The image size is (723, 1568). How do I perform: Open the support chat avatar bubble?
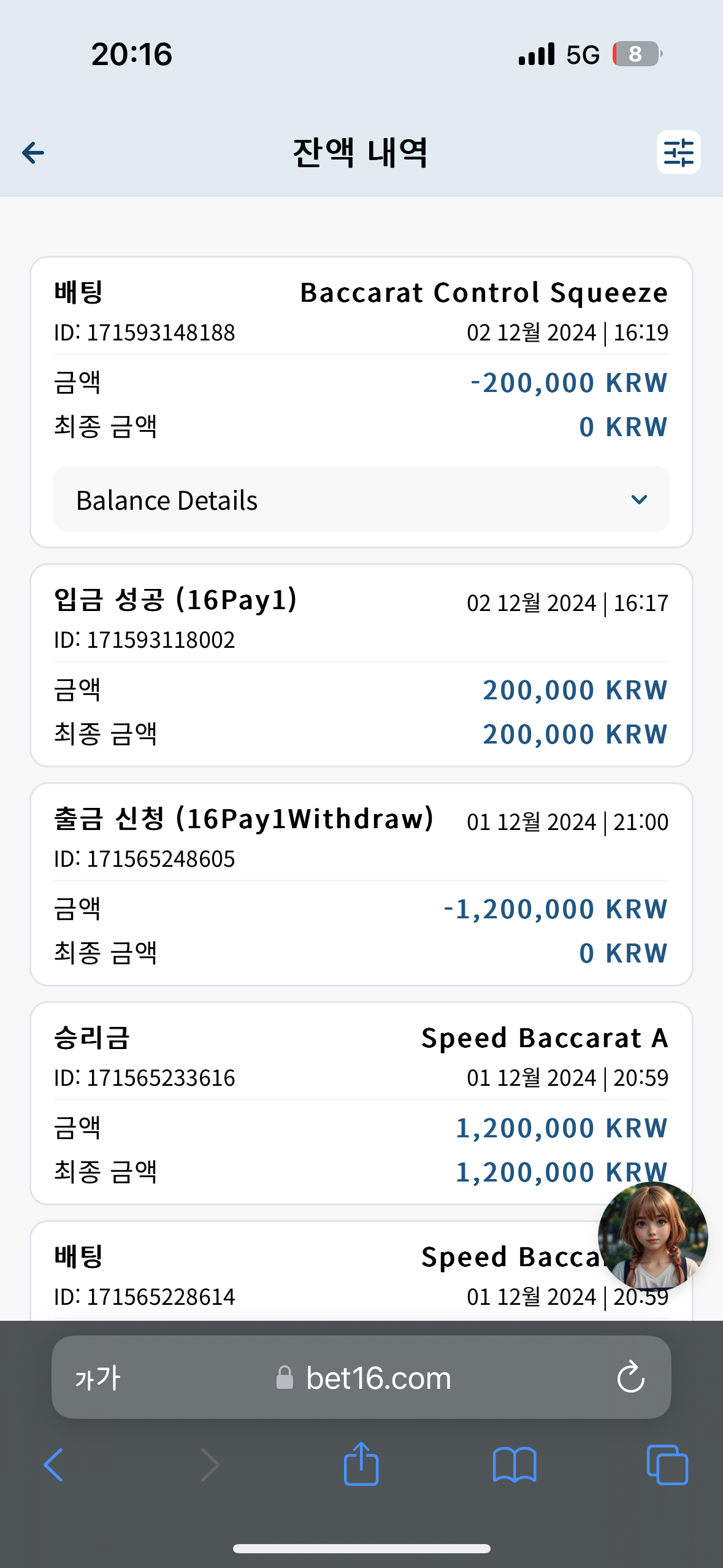click(x=652, y=1236)
